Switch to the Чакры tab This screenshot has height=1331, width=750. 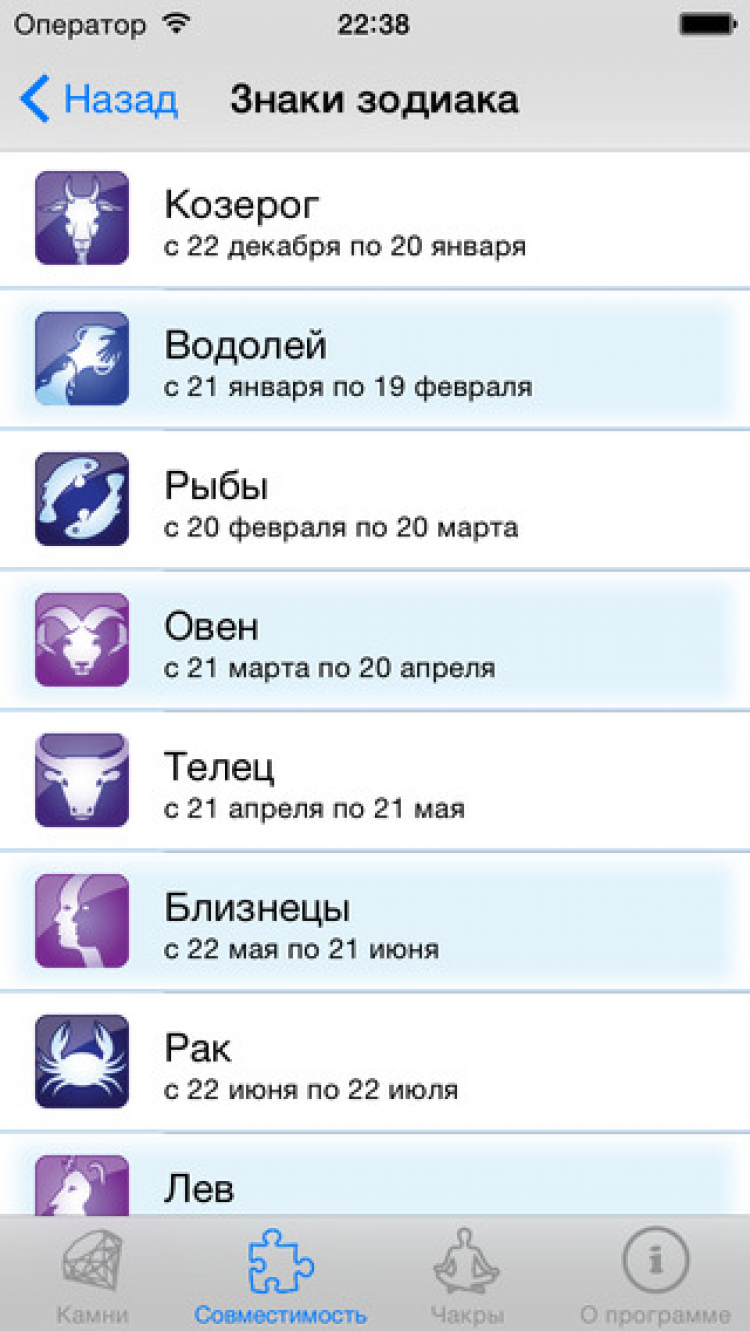pyautogui.click(x=467, y=1275)
